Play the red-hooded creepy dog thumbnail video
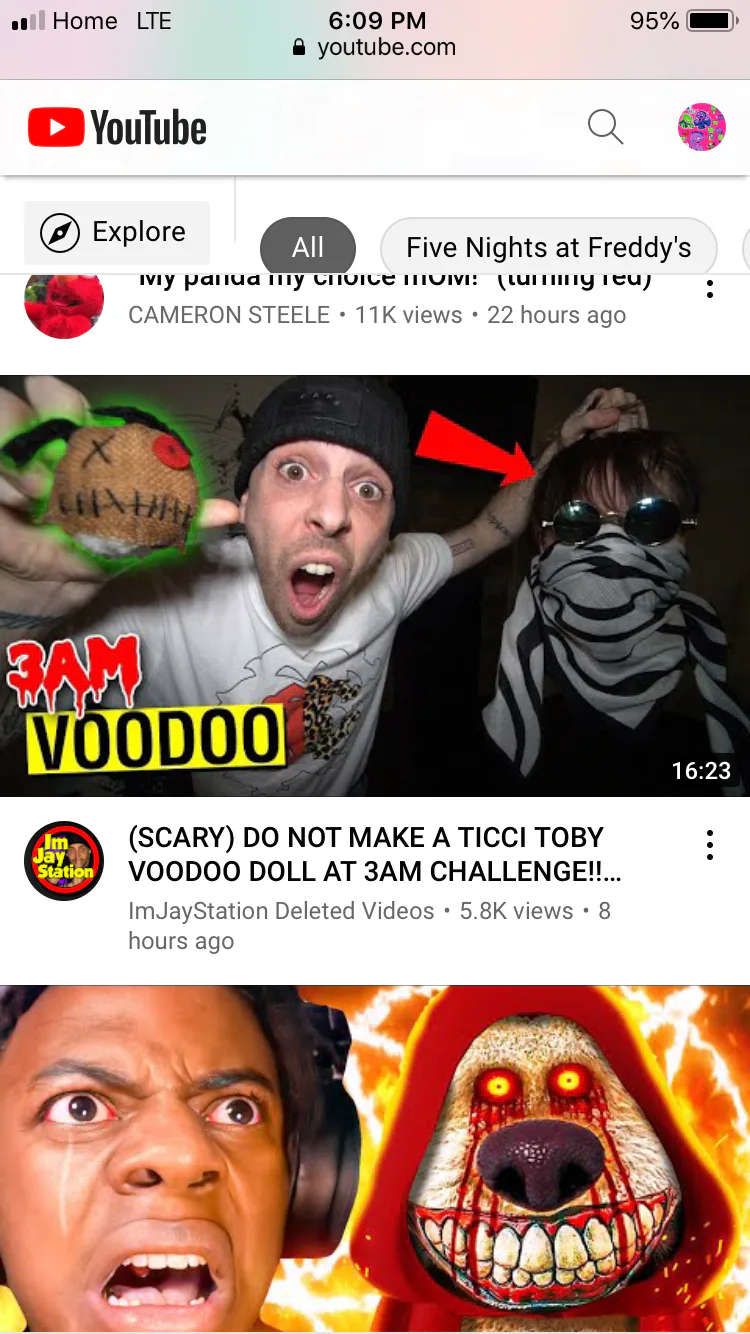Image resolution: width=750 pixels, height=1334 pixels. point(375,1159)
